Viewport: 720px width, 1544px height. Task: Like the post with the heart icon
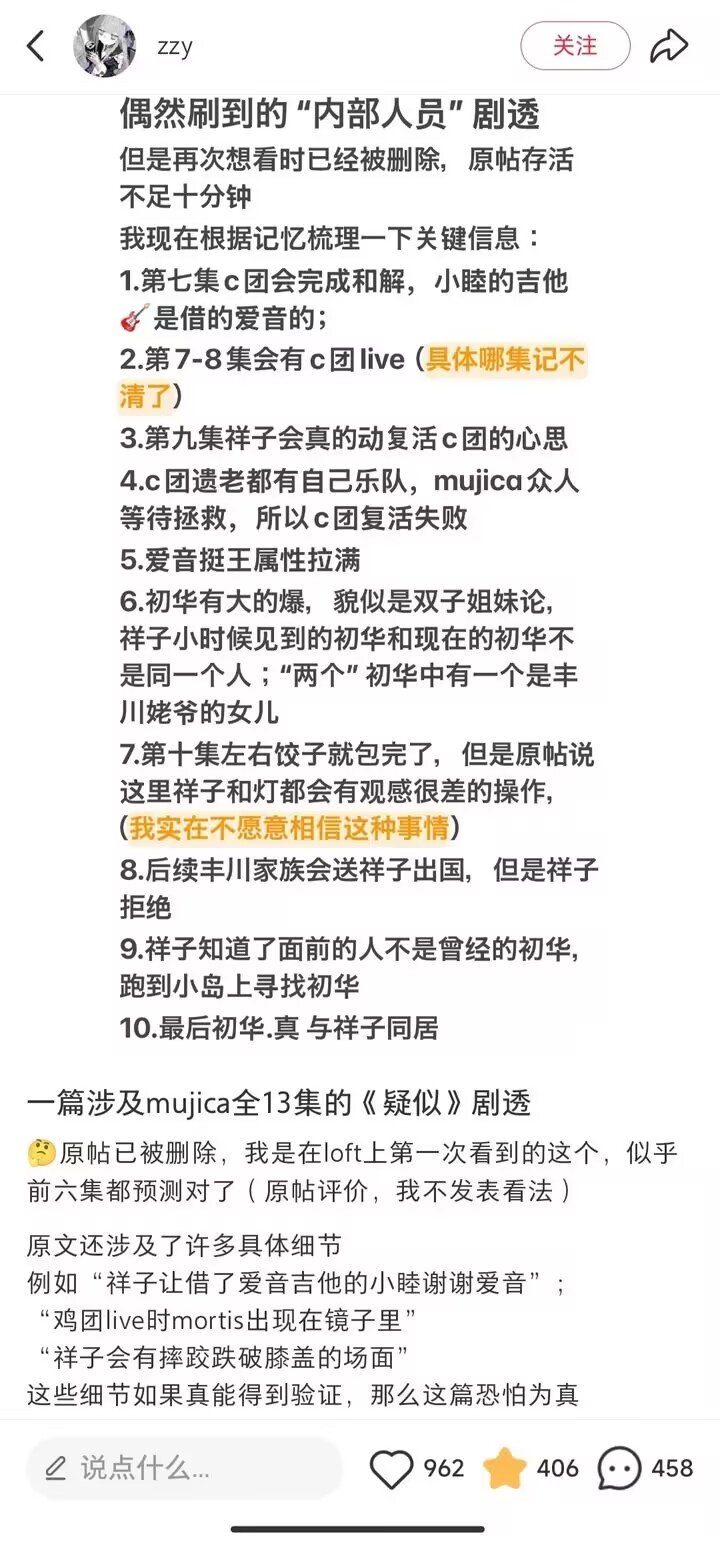[x=391, y=1468]
